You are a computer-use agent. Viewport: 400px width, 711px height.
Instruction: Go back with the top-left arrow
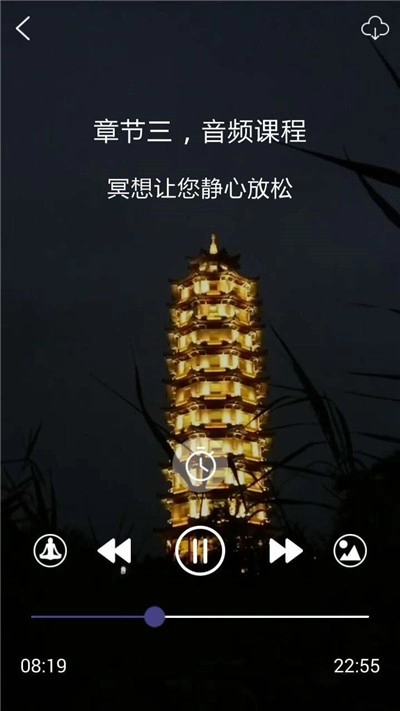(23, 29)
